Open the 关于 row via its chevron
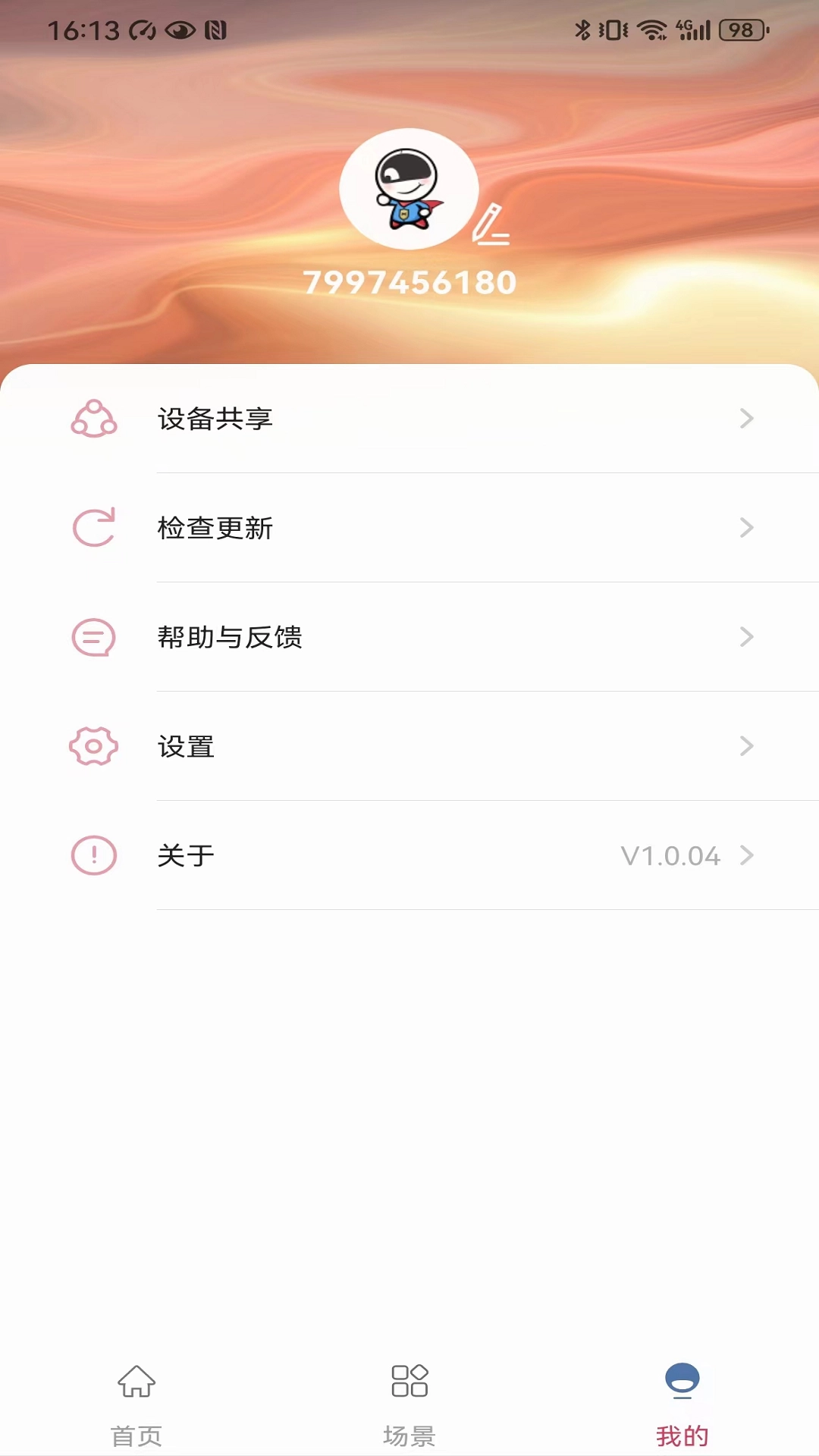 (747, 856)
